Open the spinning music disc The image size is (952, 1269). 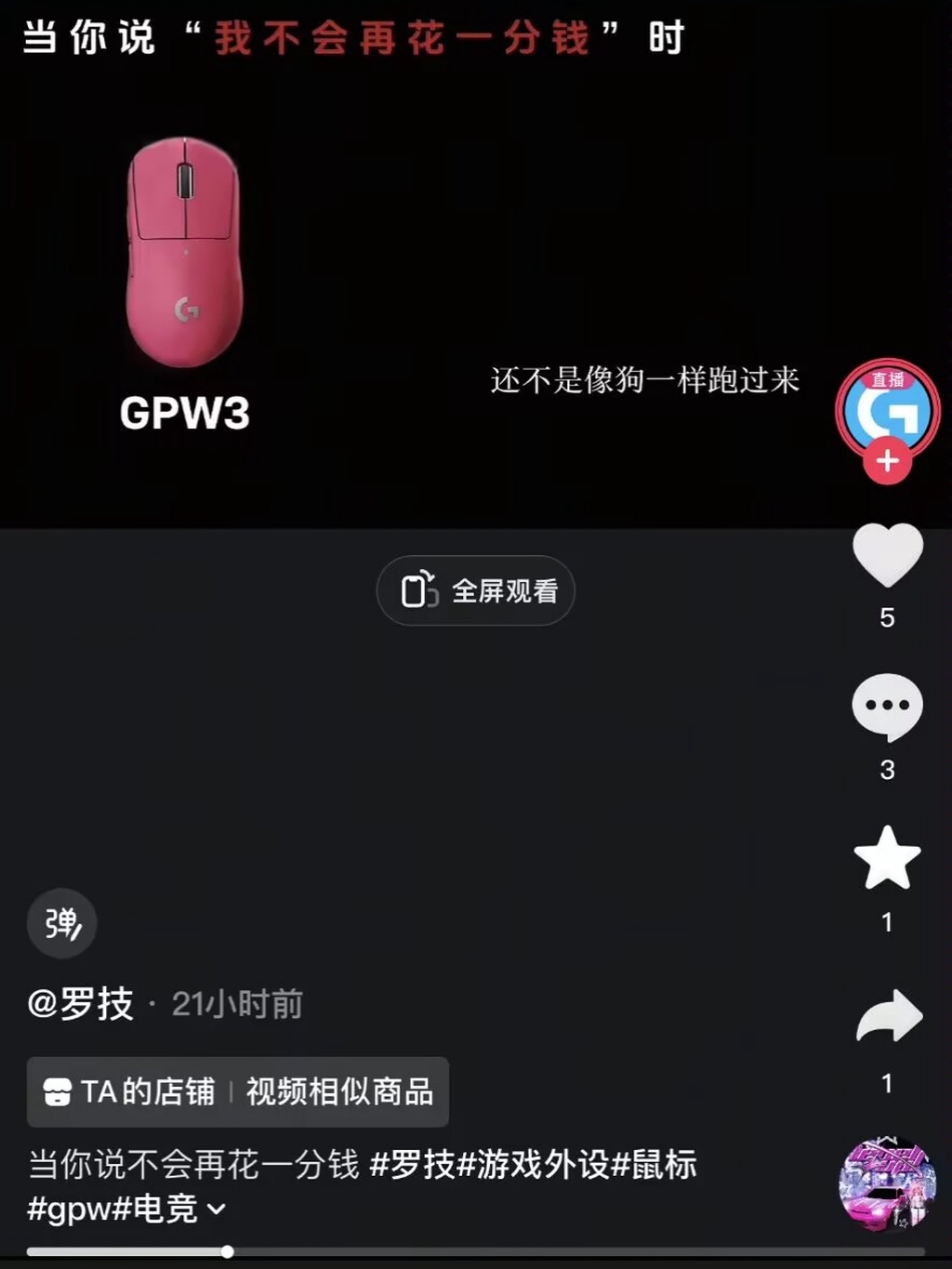(887, 1185)
